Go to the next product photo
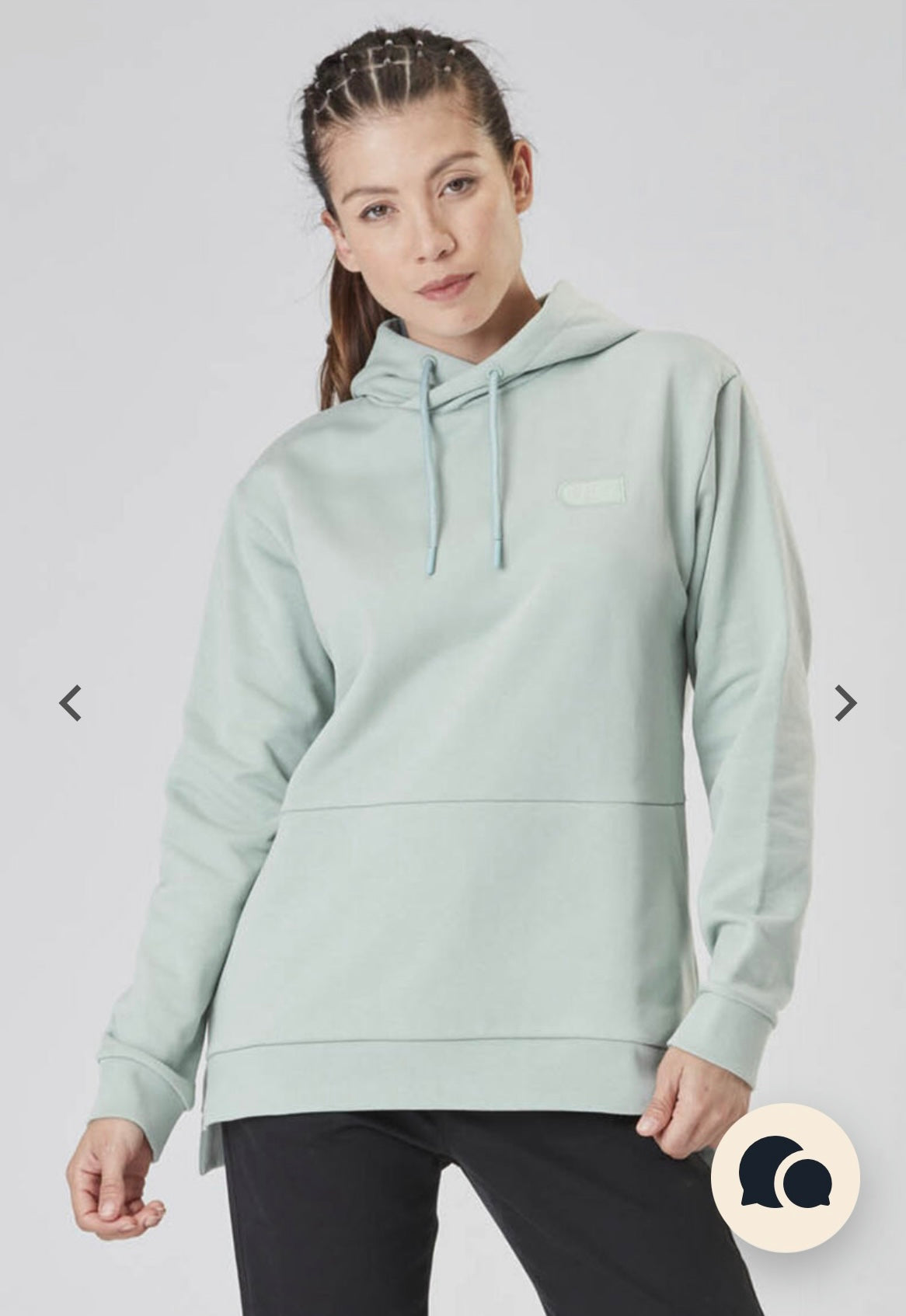Screen dimensions: 906x1316 click(x=845, y=705)
